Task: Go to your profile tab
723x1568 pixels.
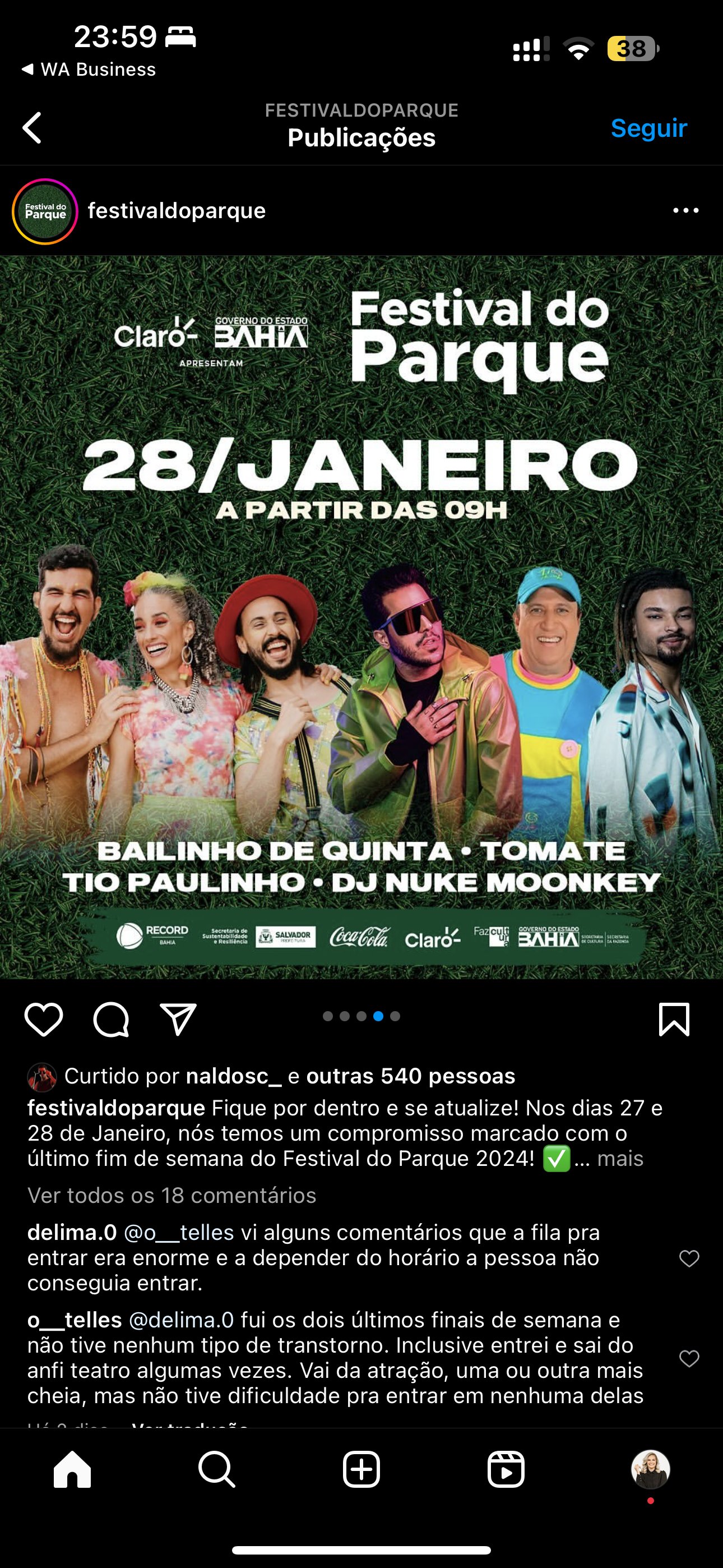Action: (x=651, y=1469)
